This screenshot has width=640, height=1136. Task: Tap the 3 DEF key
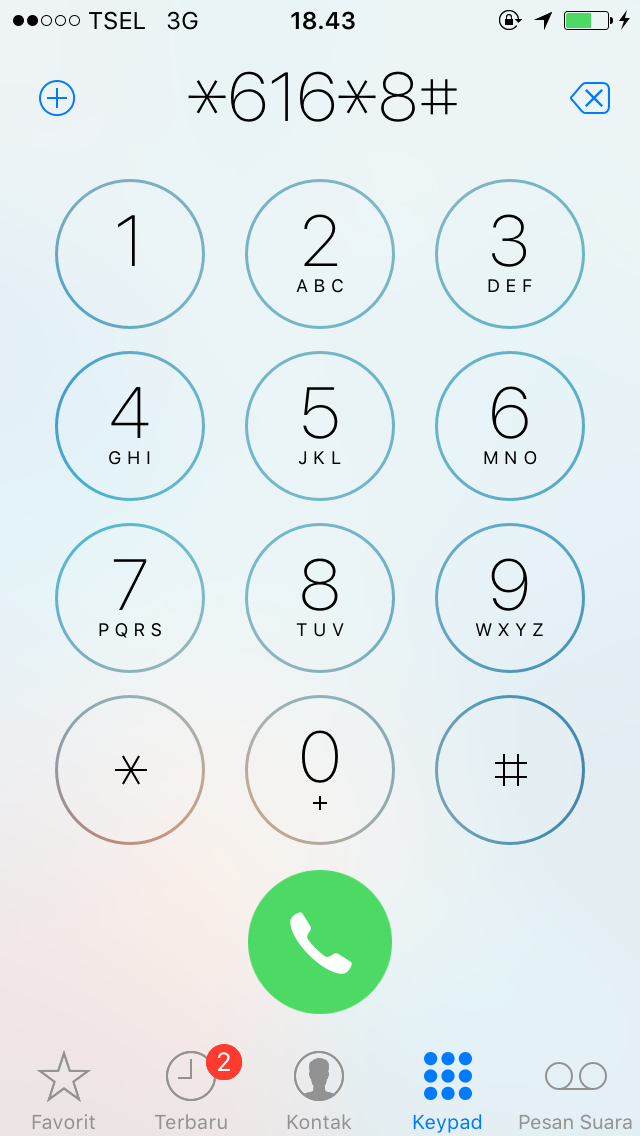click(510, 254)
